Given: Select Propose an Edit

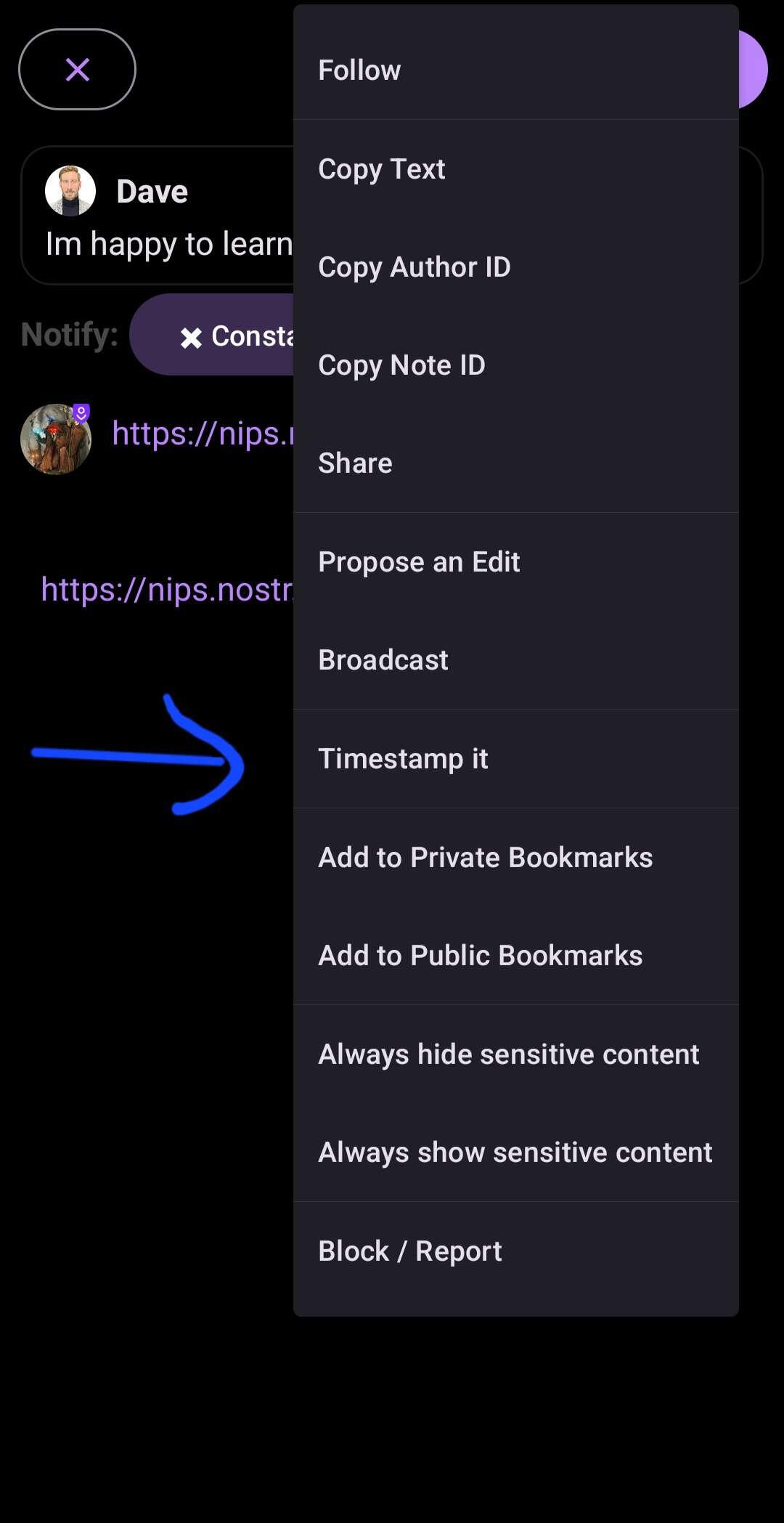Looking at the screenshot, I should 515,562.
